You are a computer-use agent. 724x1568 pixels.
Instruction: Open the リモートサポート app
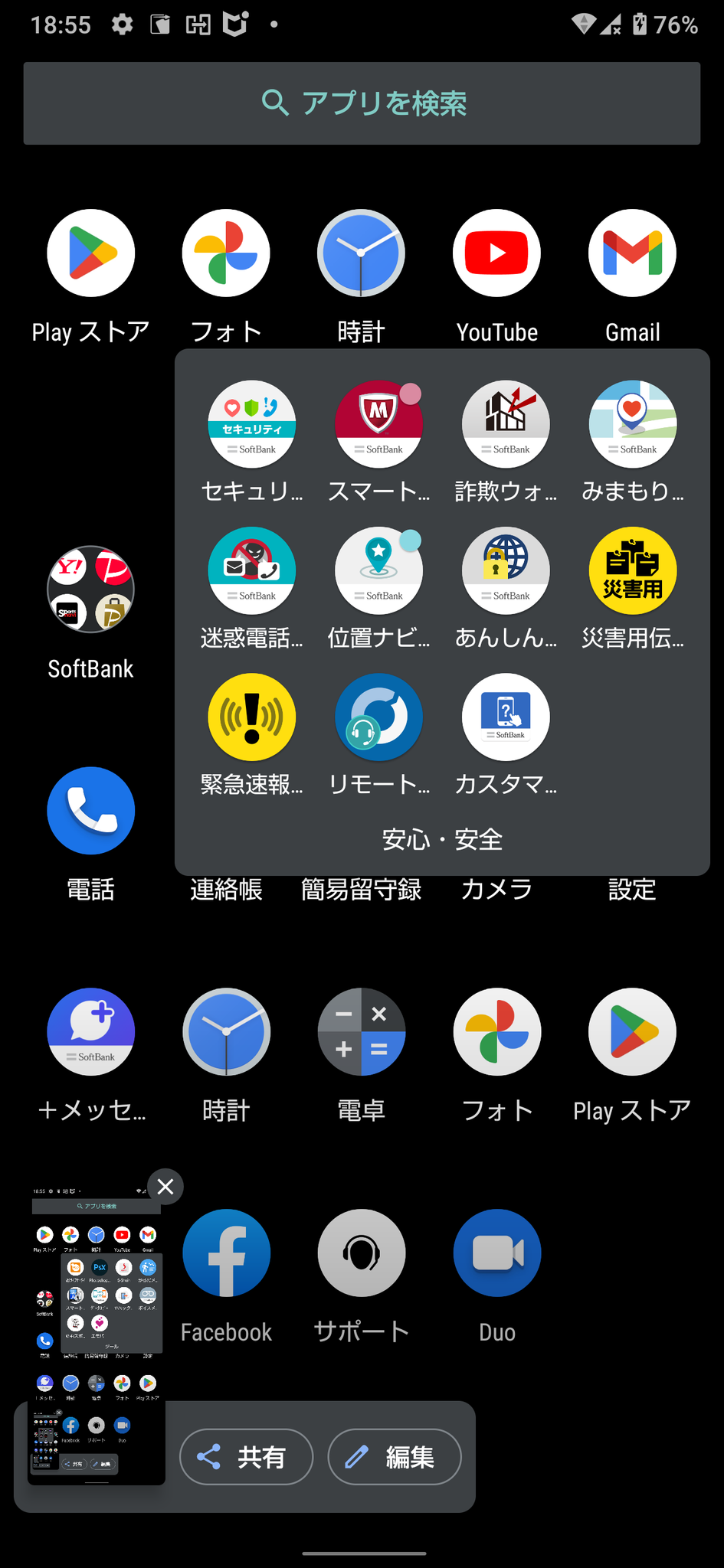pos(378,716)
